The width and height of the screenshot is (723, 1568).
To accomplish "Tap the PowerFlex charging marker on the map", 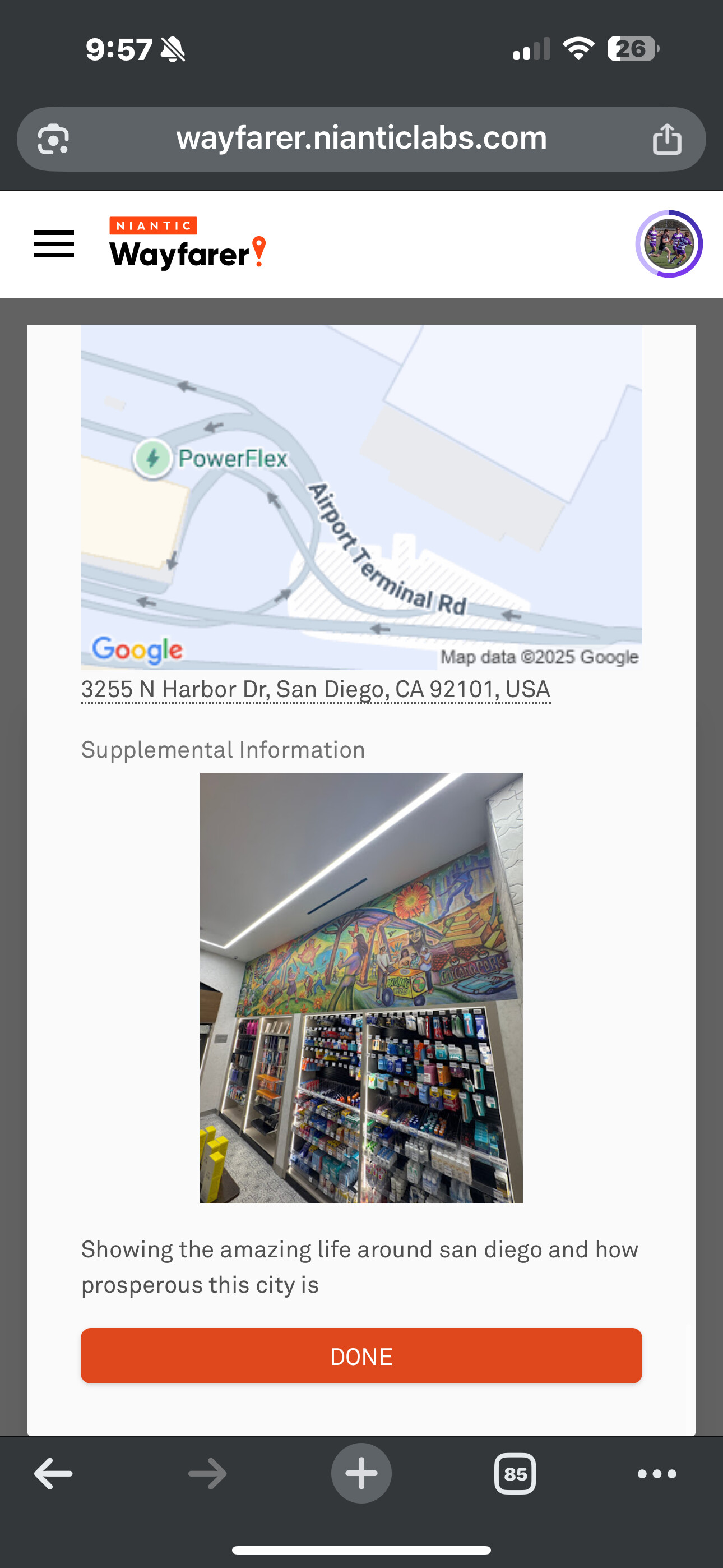I will pyautogui.click(x=153, y=458).
